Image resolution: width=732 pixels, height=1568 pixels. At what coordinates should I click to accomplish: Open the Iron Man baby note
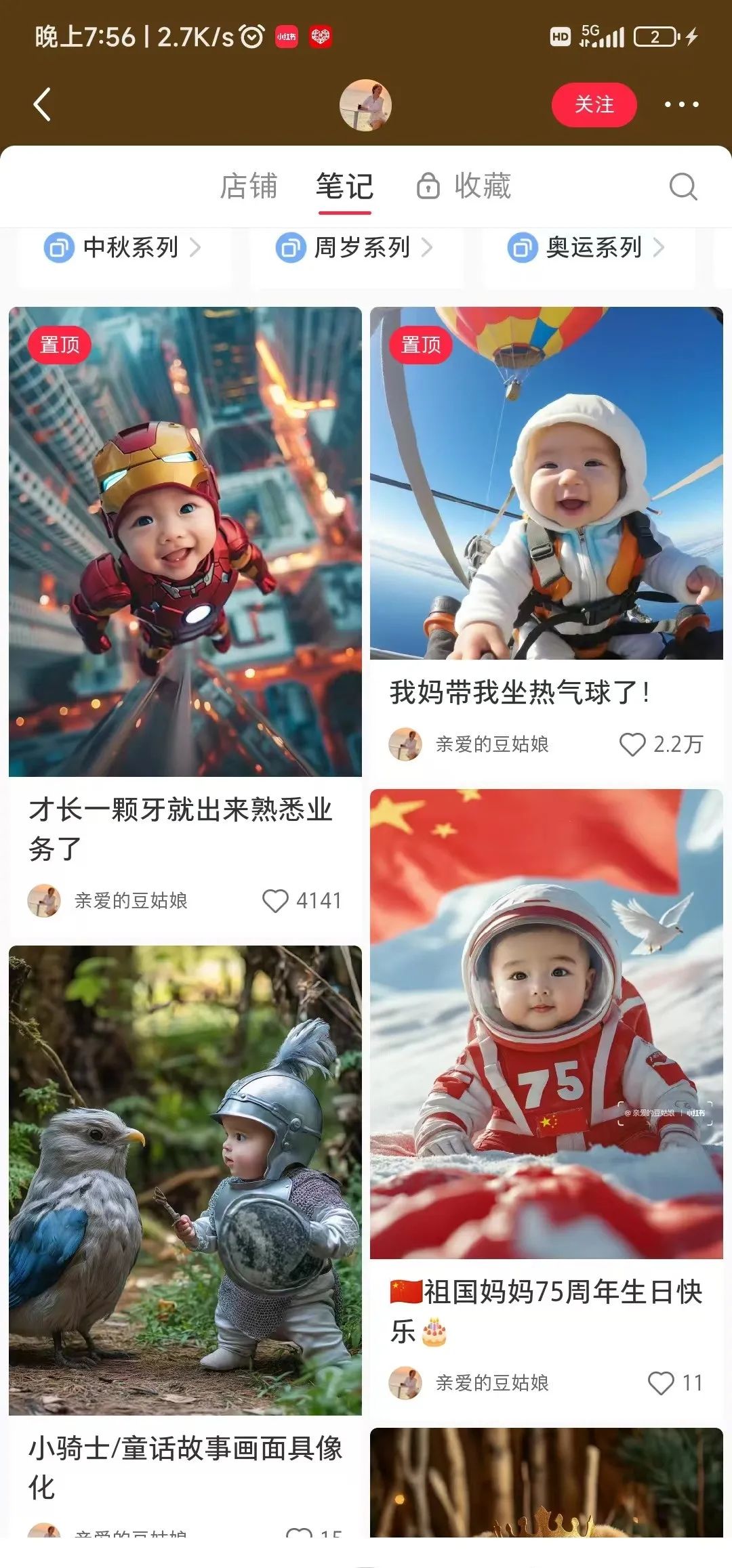pos(185,542)
